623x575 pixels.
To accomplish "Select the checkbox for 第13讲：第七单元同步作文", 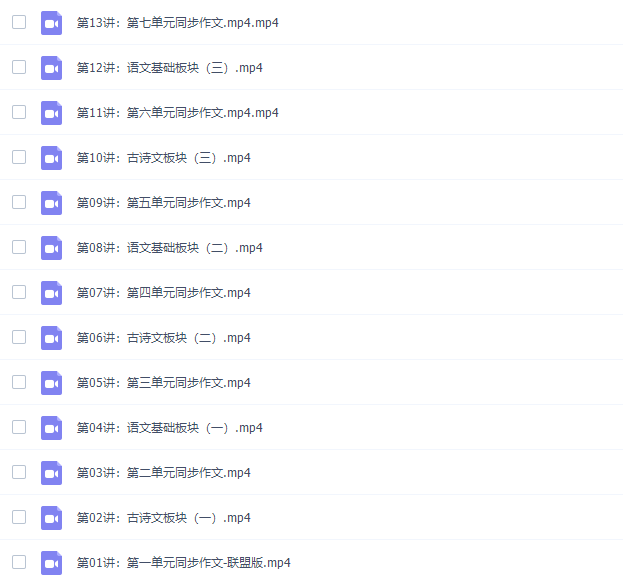I will coord(19,22).
